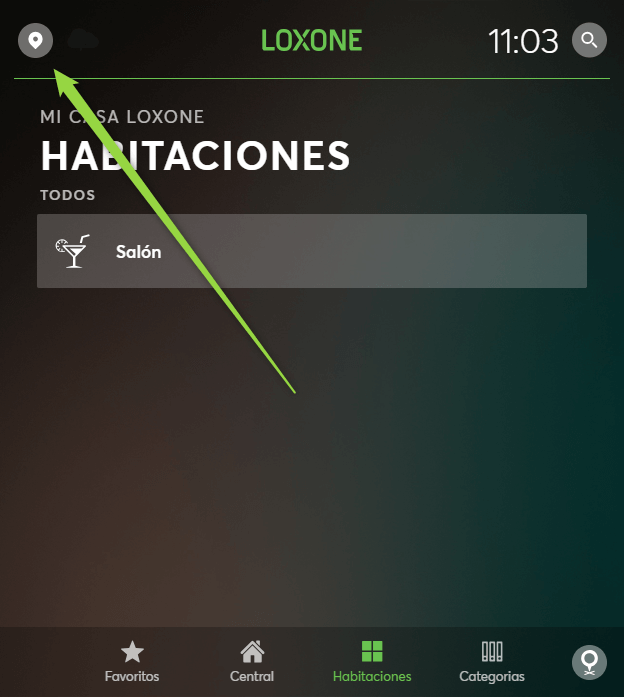The width and height of the screenshot is (624, 697).
Task: Open the Salón room
Action: pyautogui.click(x=311, y=251)
